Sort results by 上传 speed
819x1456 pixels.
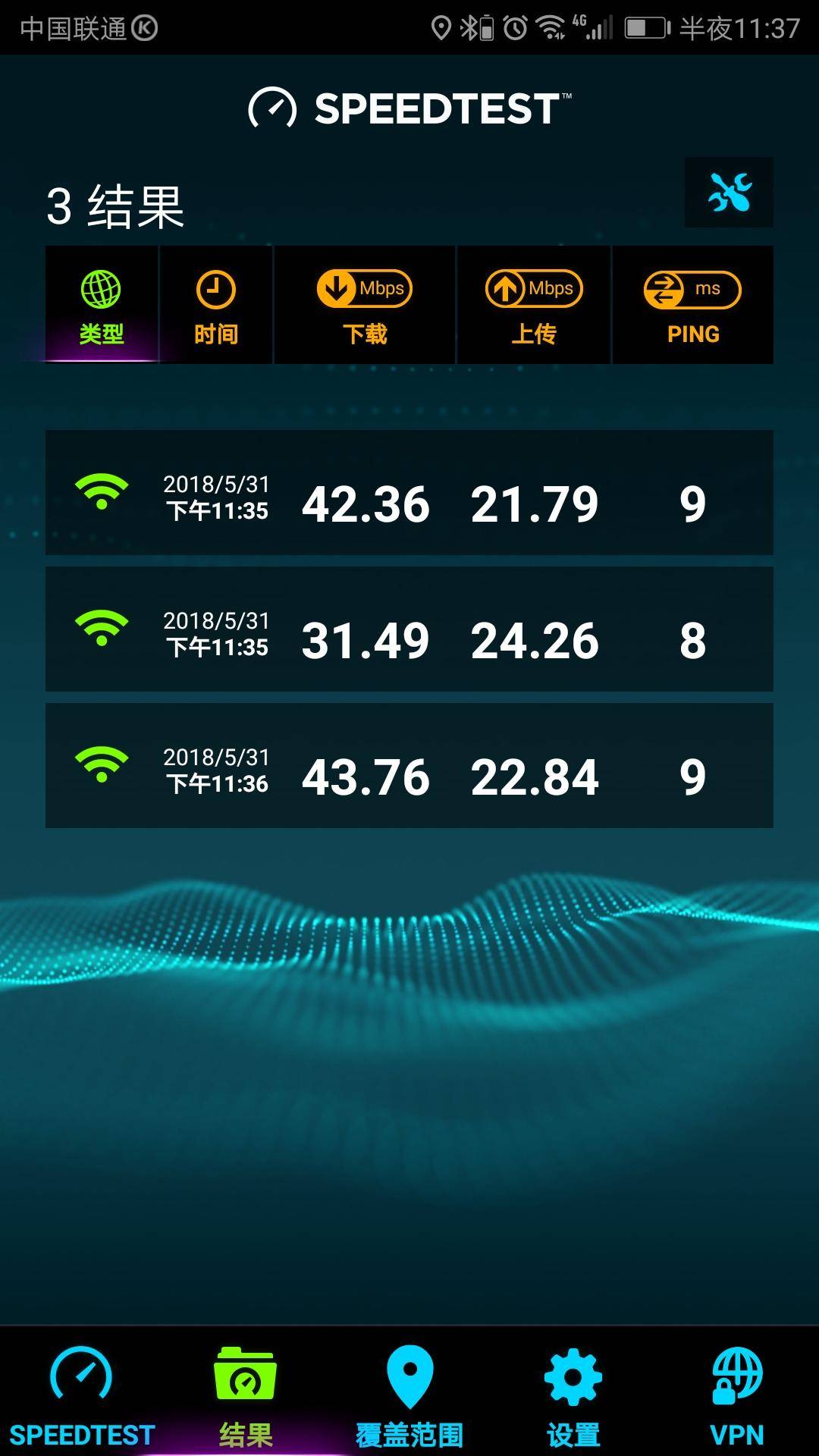pos(534,305)
